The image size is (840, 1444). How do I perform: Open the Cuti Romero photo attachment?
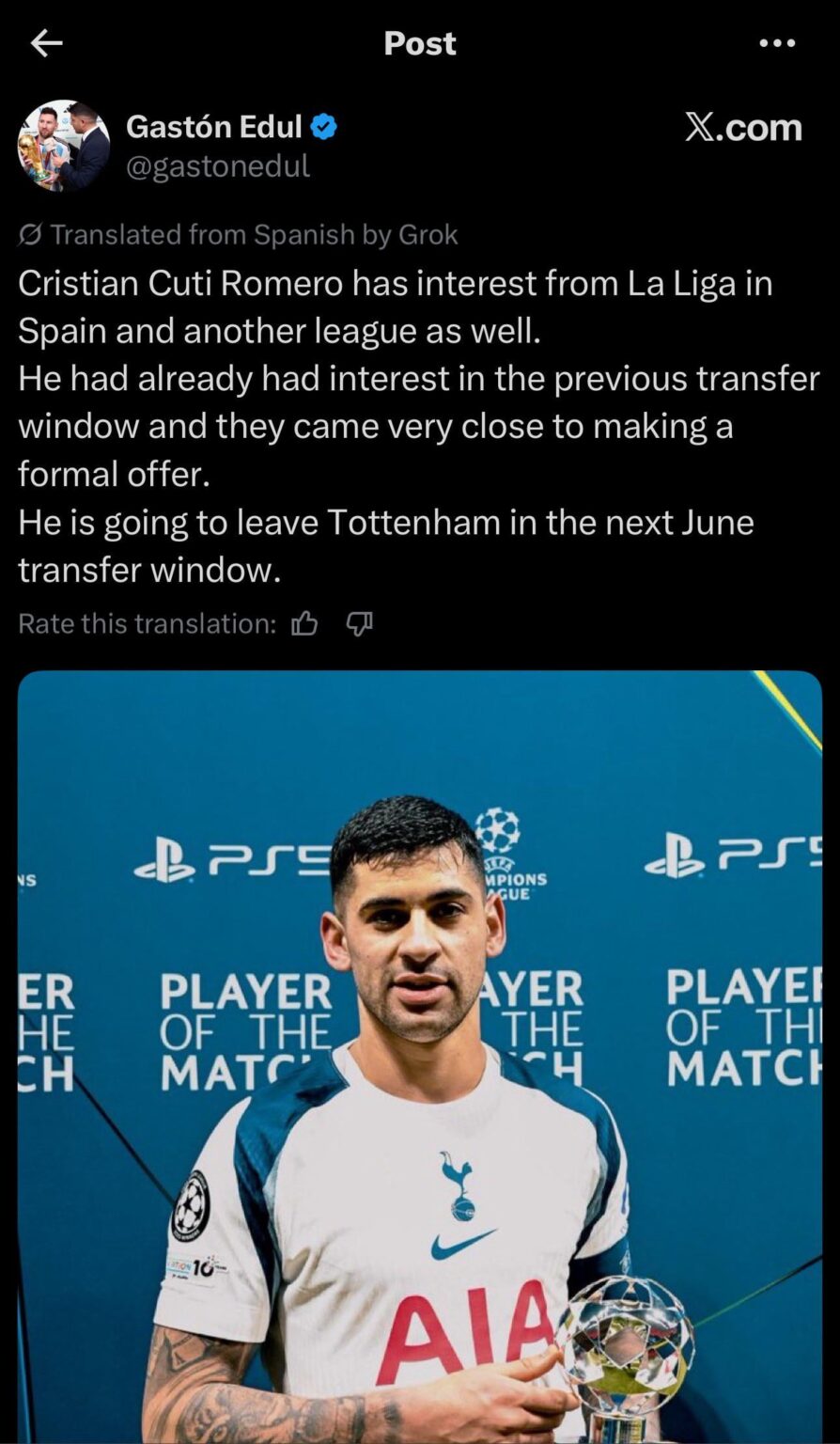[419, 1053]
